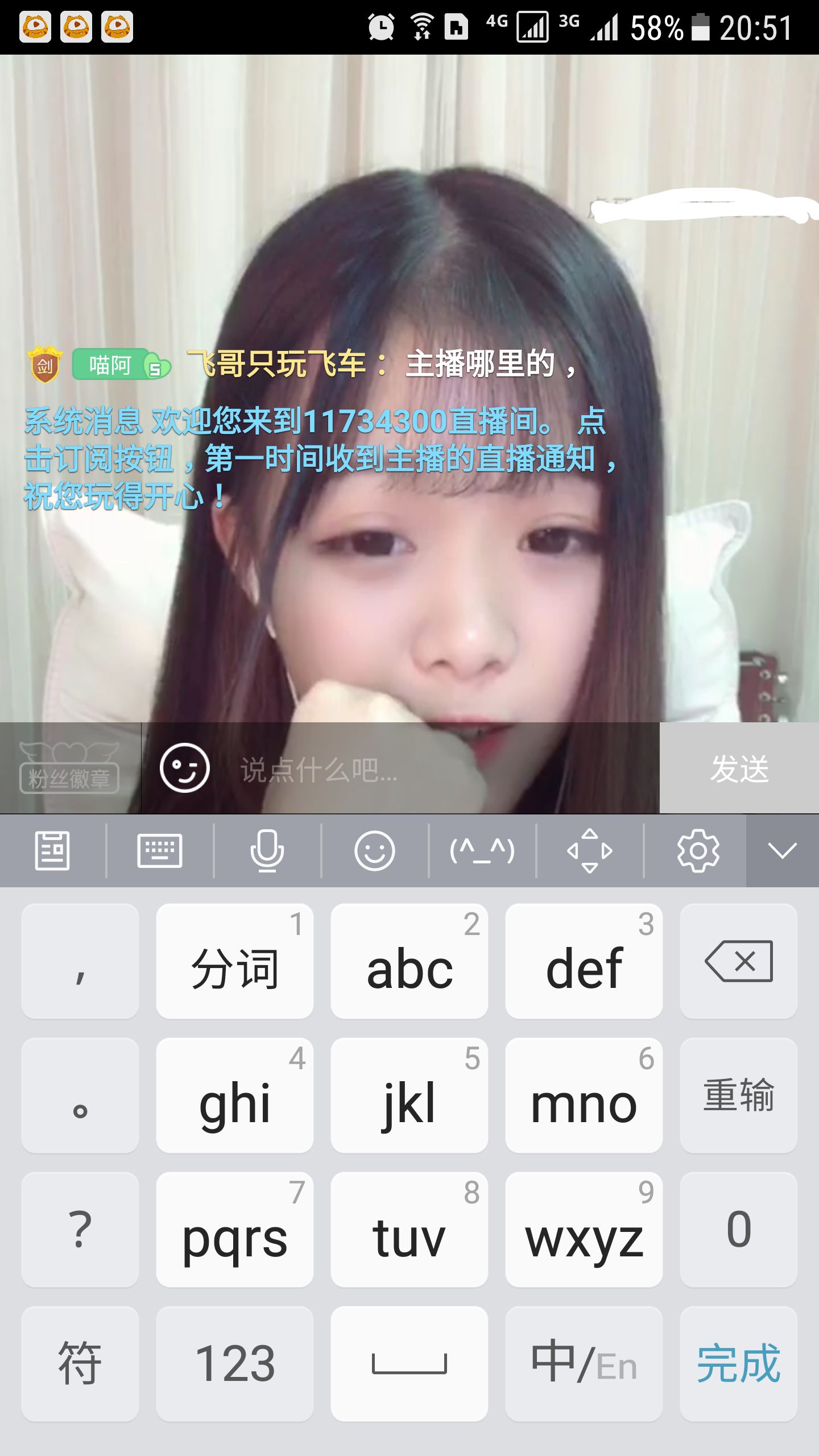Open keyboard settings gear
Viewport: 819px width, 1456px height.
coord(698,851)
